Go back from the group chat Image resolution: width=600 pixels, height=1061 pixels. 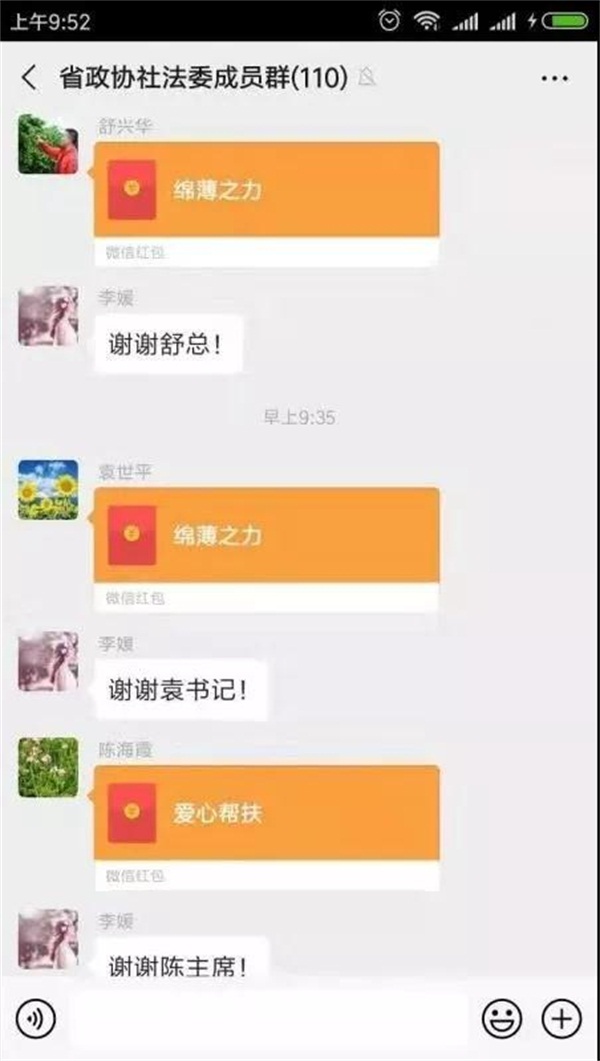[30, 77]
